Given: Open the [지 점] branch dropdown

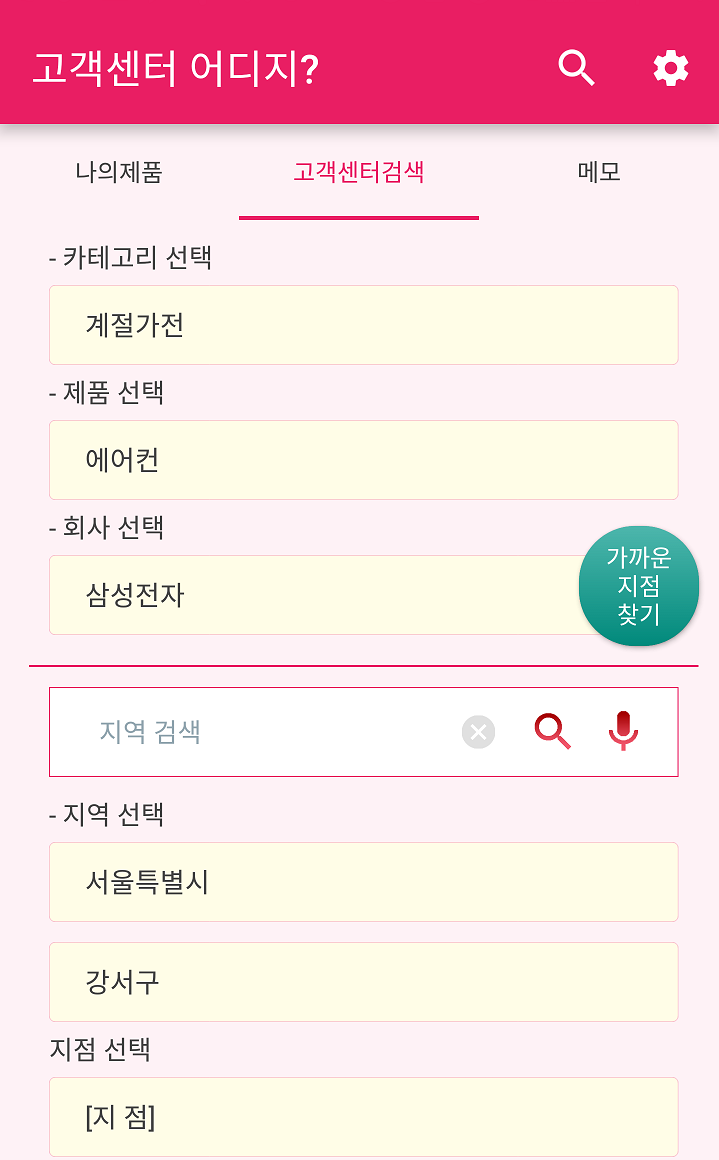Looking at the screenshot, I should click(363, 1117).
